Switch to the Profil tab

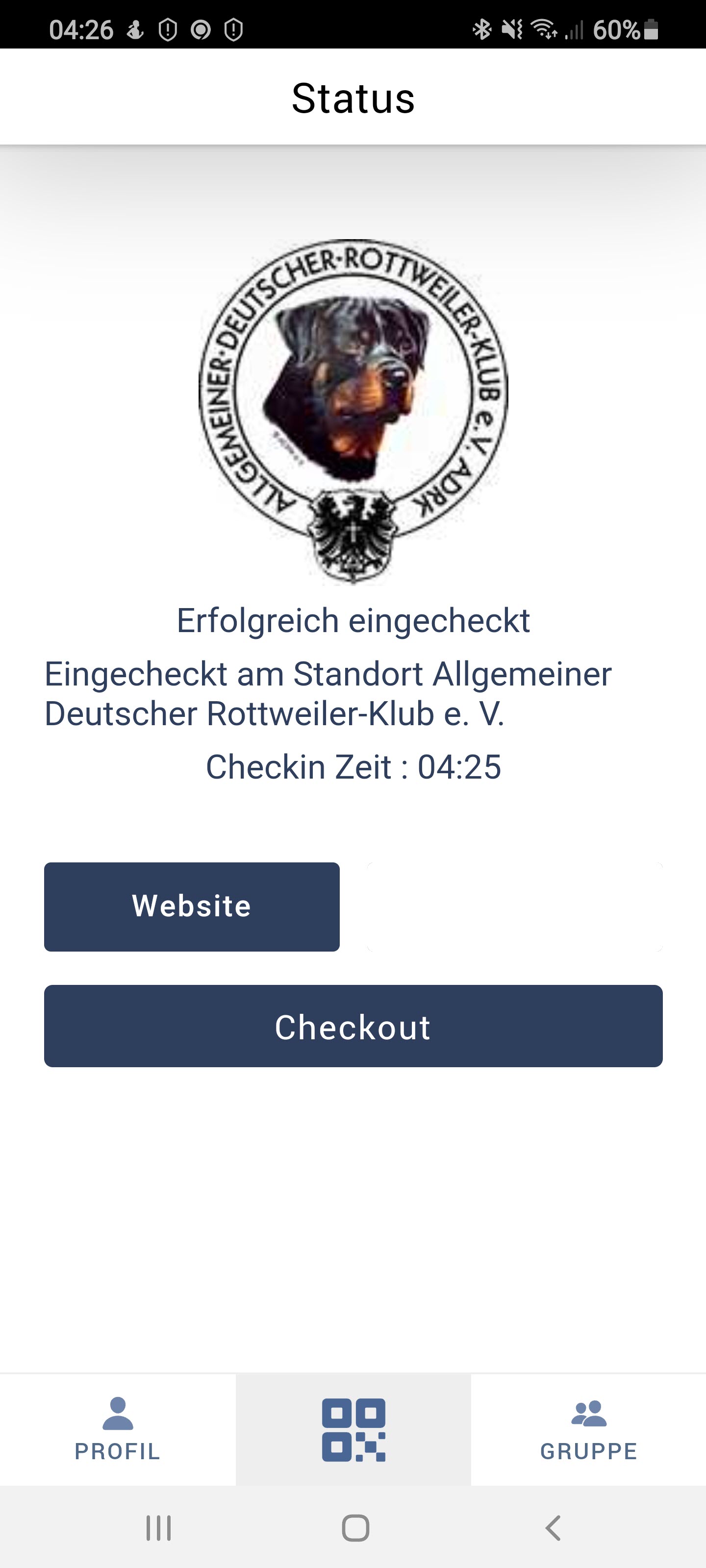click(118, 1429)
